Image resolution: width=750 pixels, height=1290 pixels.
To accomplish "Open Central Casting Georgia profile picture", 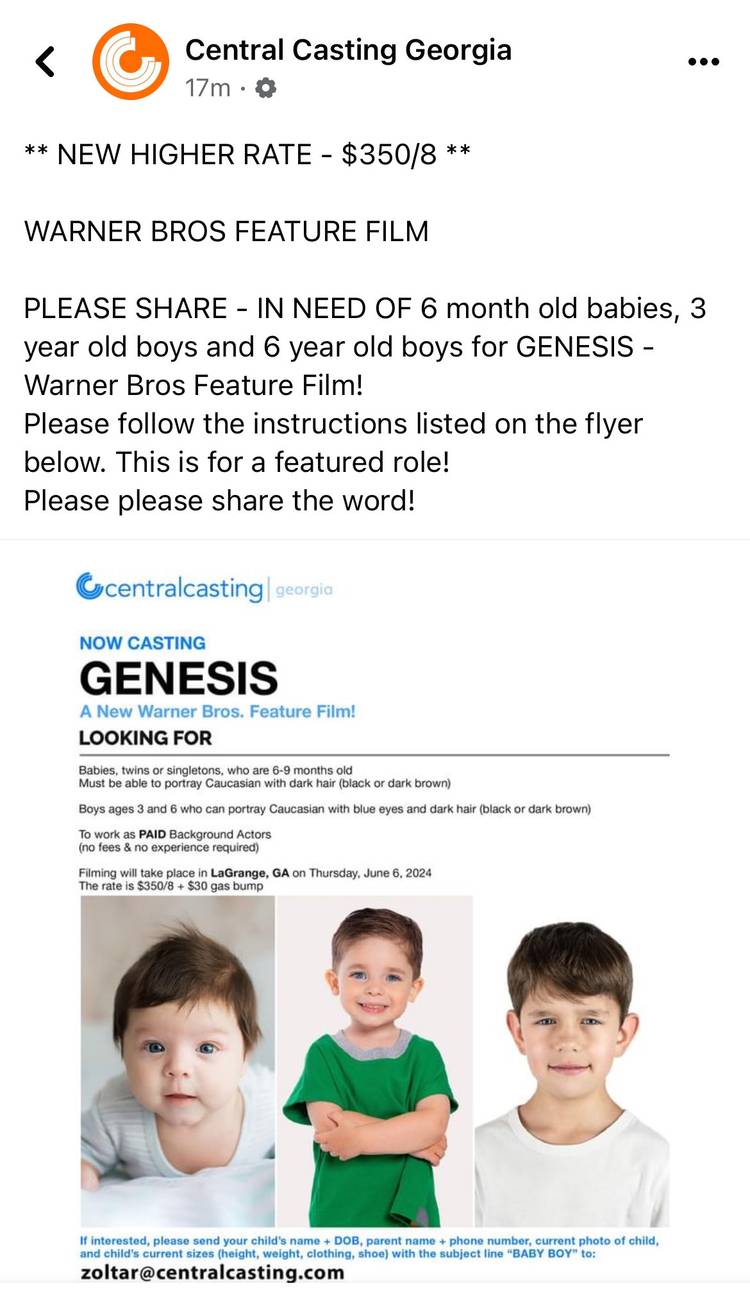I will click(x=130, y=62).
